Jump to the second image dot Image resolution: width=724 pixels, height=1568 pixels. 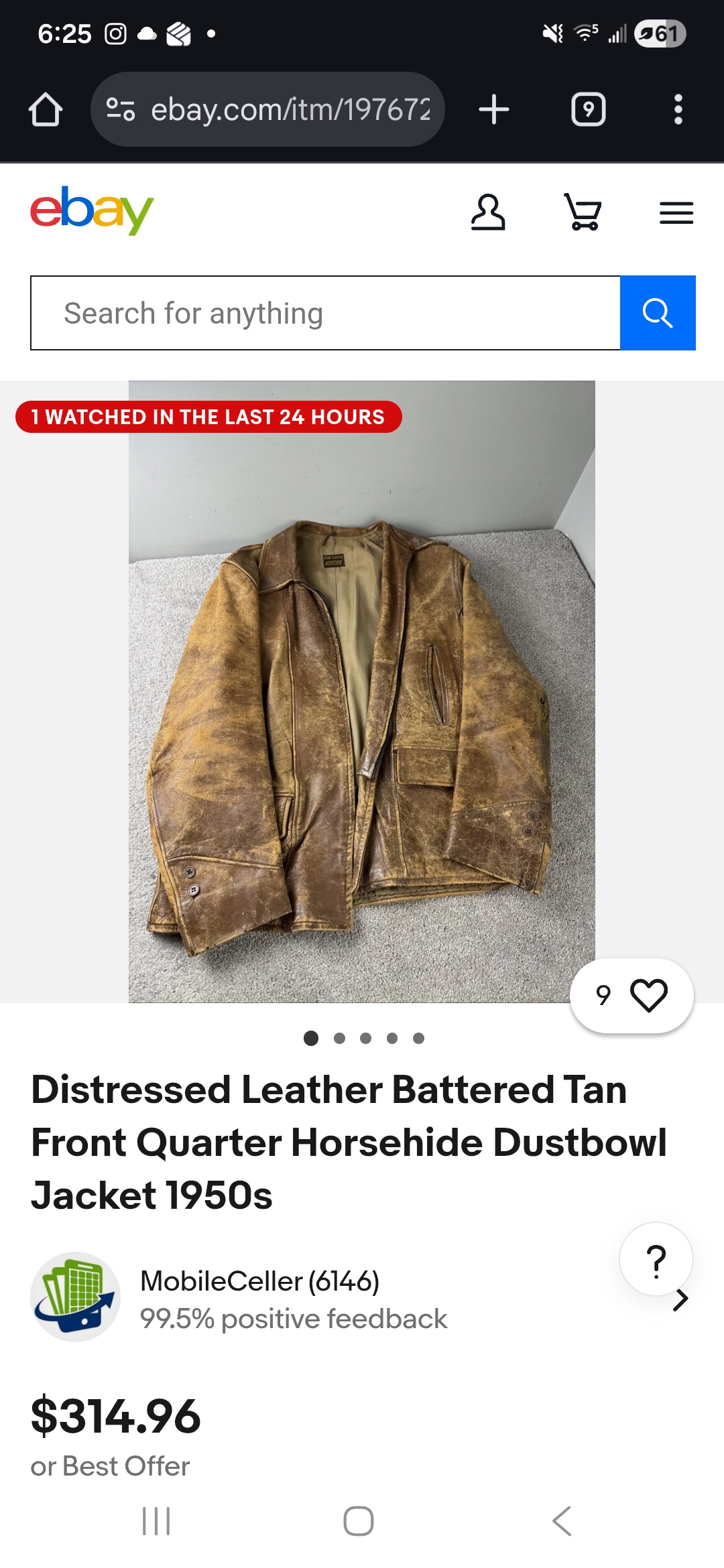339,1038
